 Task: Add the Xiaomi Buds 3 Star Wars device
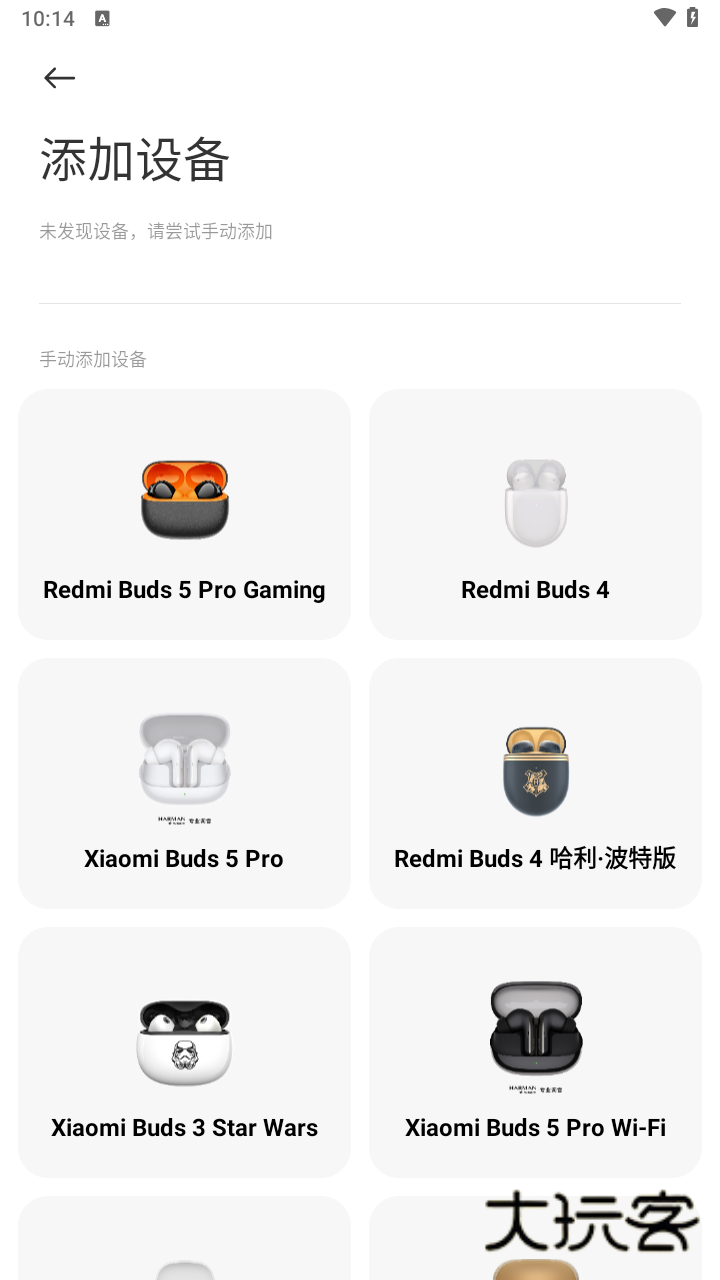(x=184, y=1052)
